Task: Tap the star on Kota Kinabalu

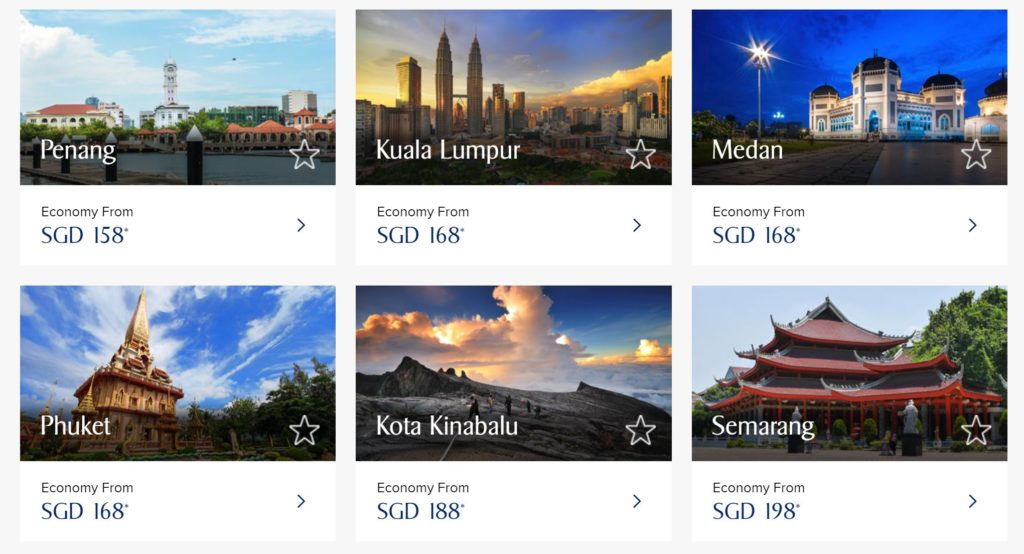Action: 640,430
